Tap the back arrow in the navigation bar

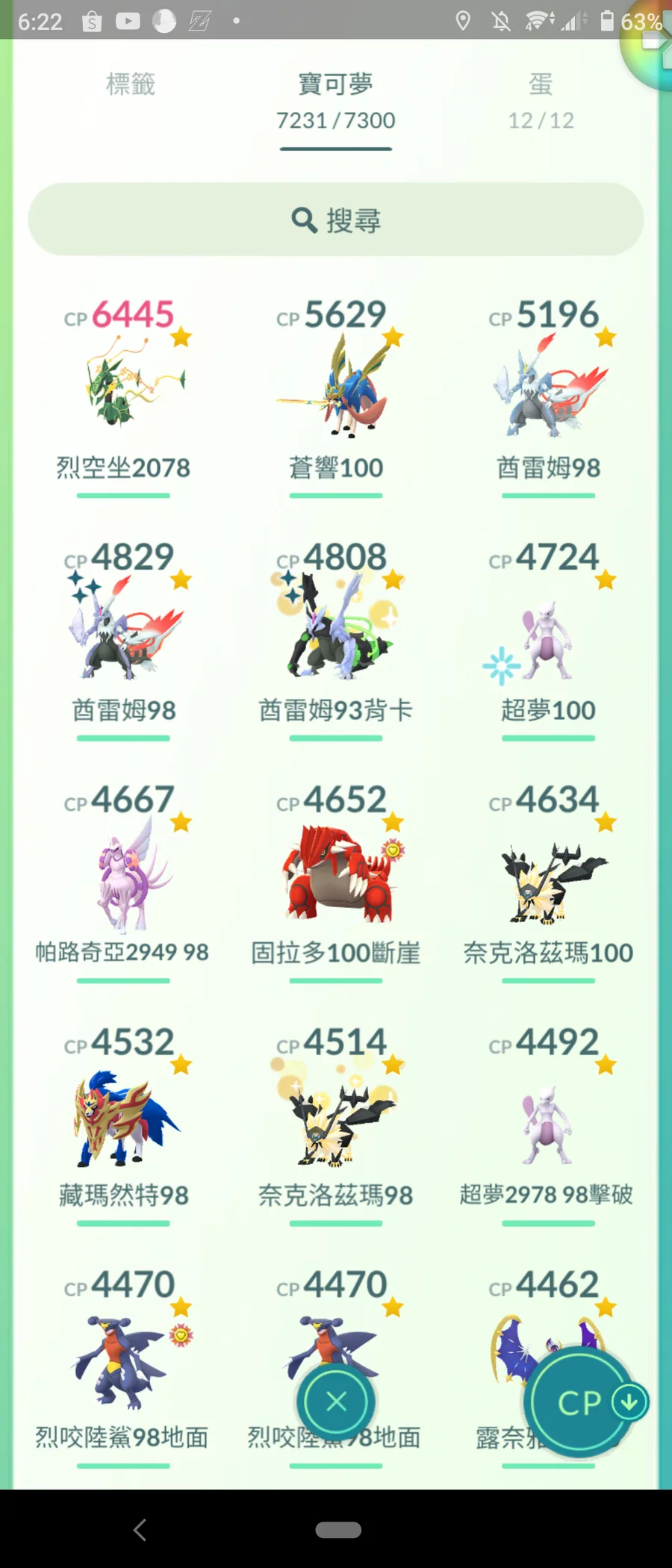(x=139, y=1528)
